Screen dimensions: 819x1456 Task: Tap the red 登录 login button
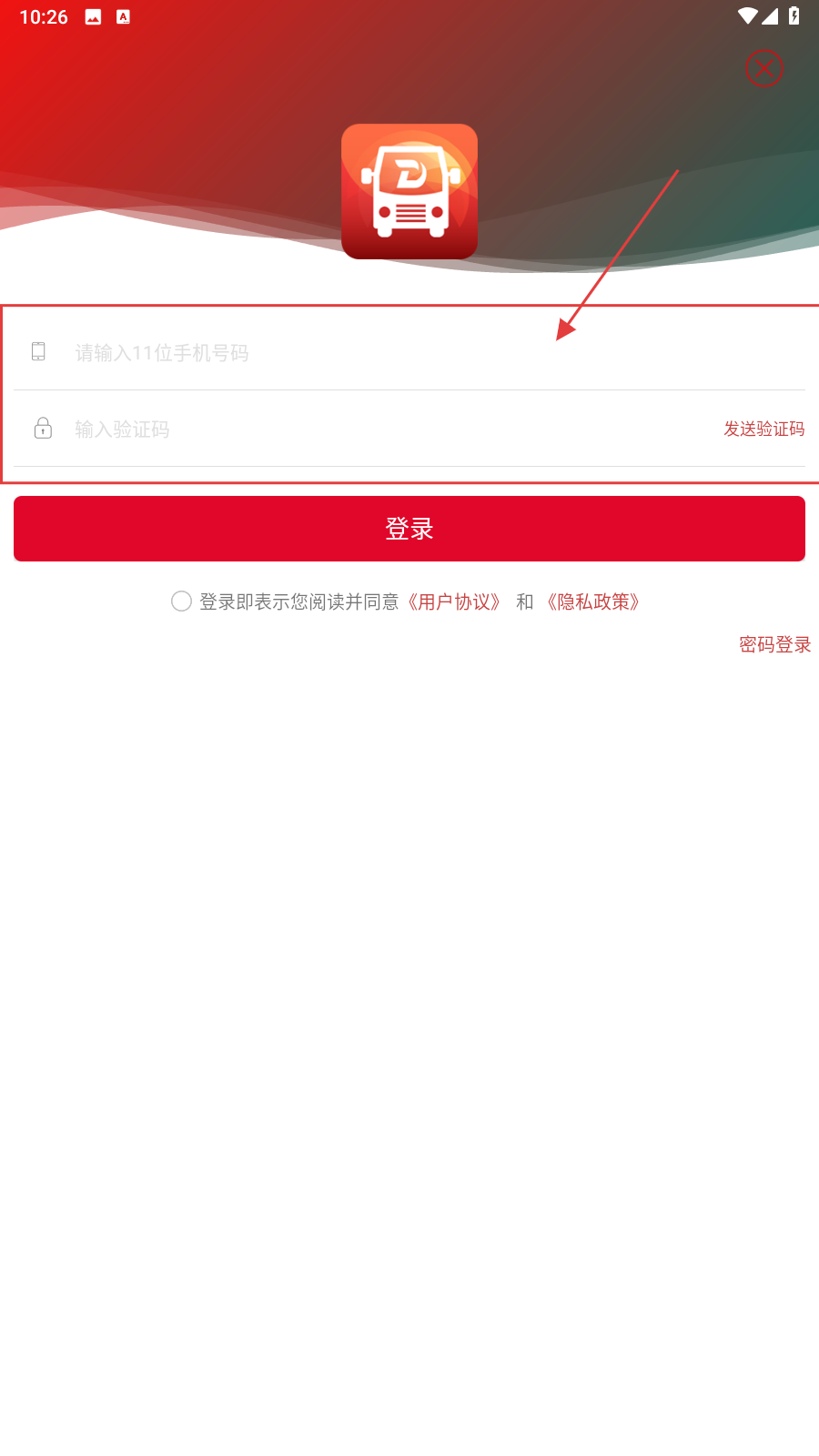[x=409, y=529]
